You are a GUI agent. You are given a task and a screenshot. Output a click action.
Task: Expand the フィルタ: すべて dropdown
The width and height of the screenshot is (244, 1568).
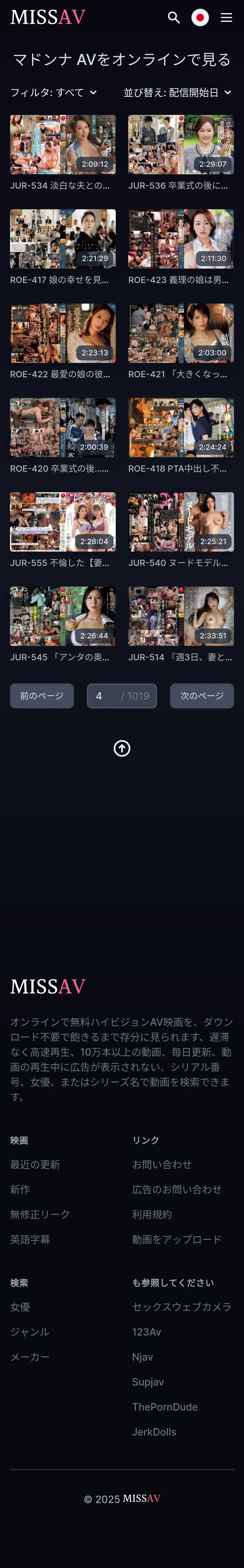coord(54,92)
